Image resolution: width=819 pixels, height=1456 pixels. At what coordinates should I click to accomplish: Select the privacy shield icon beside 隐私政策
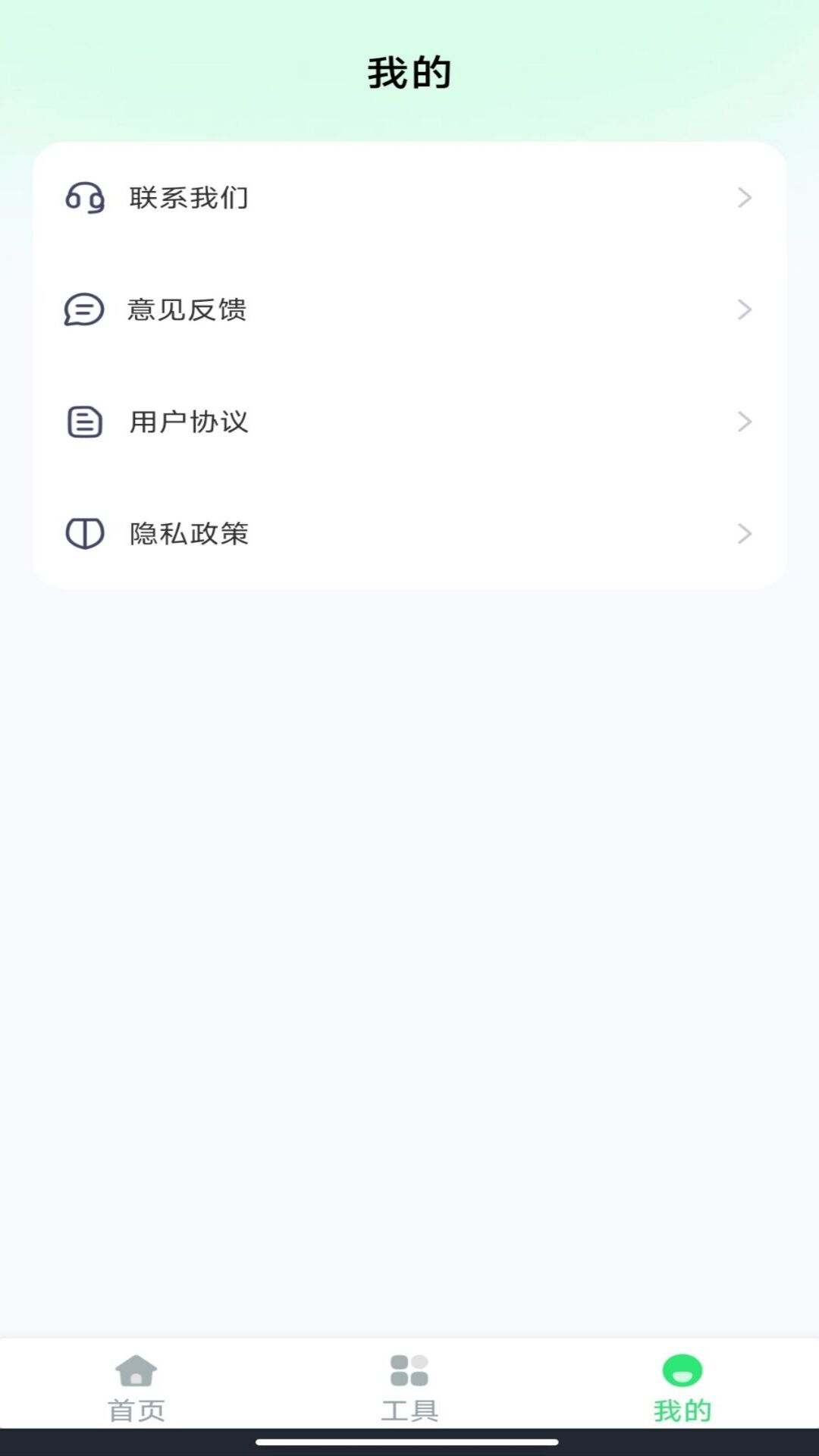click(83, 534)
